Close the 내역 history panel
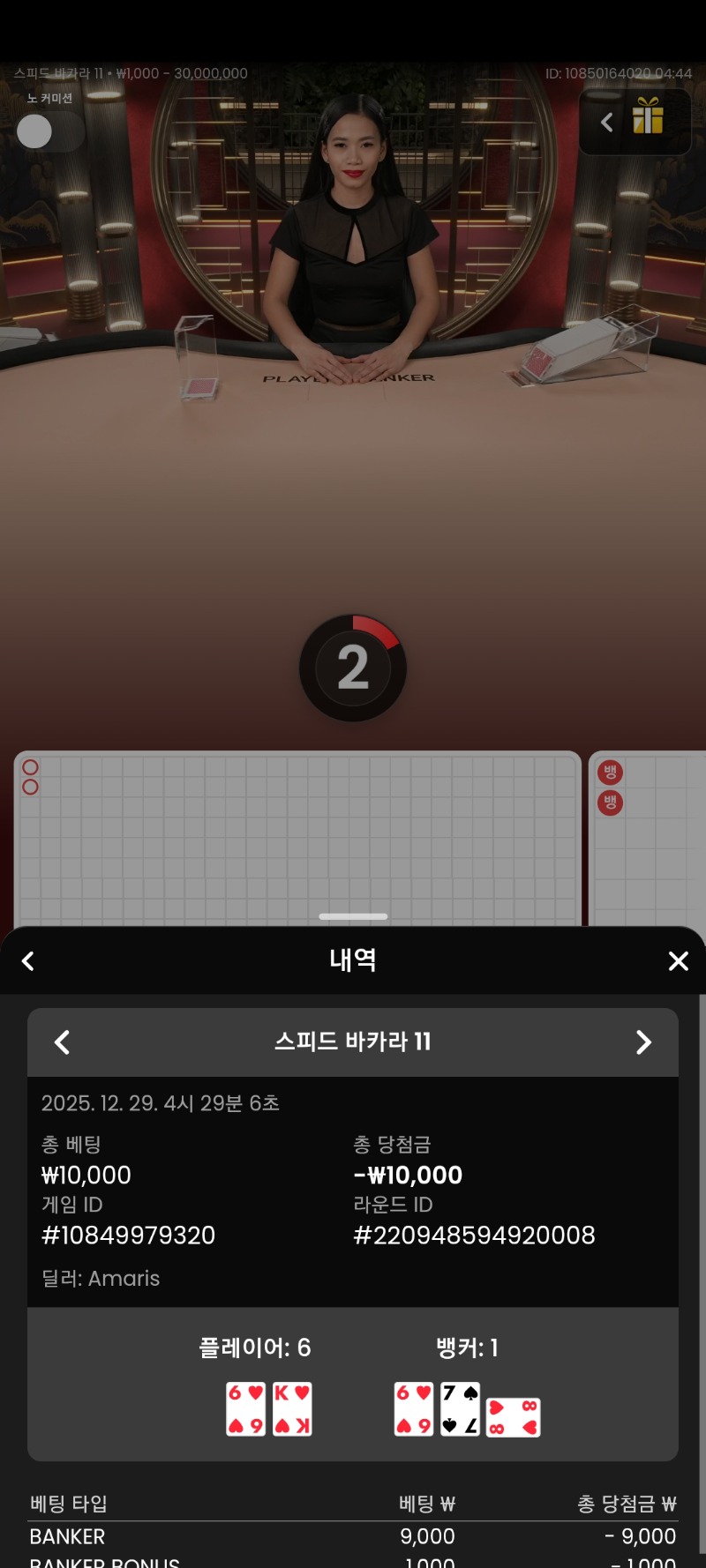The image size is (706, 1568). [x=678, y=961]
